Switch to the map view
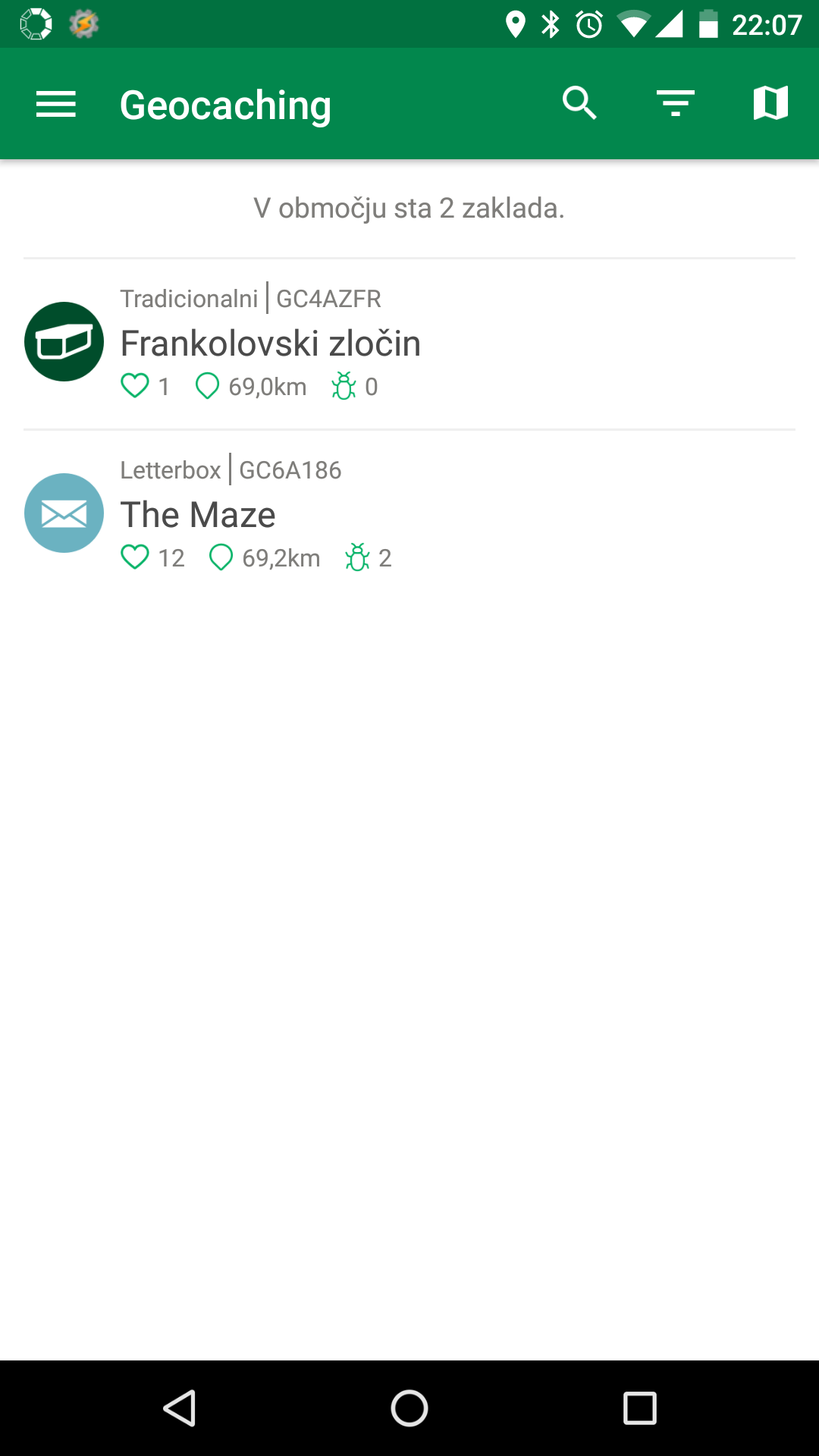 point(770,103)
